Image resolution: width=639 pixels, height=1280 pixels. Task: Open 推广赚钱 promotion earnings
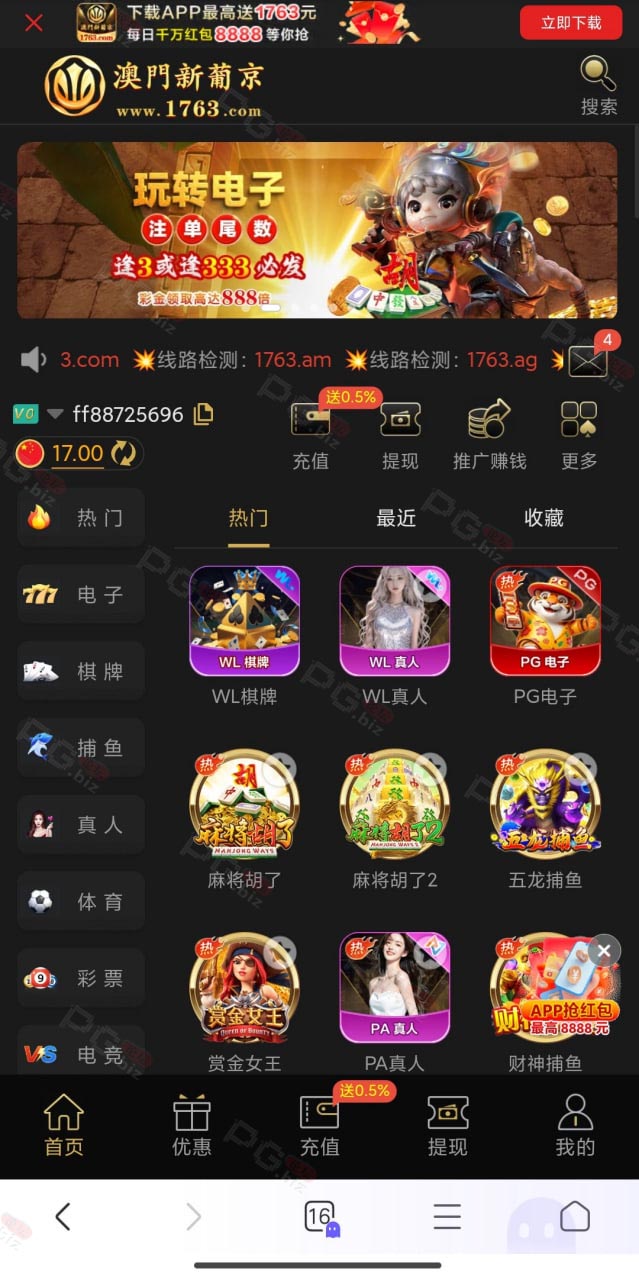(489, 435)
